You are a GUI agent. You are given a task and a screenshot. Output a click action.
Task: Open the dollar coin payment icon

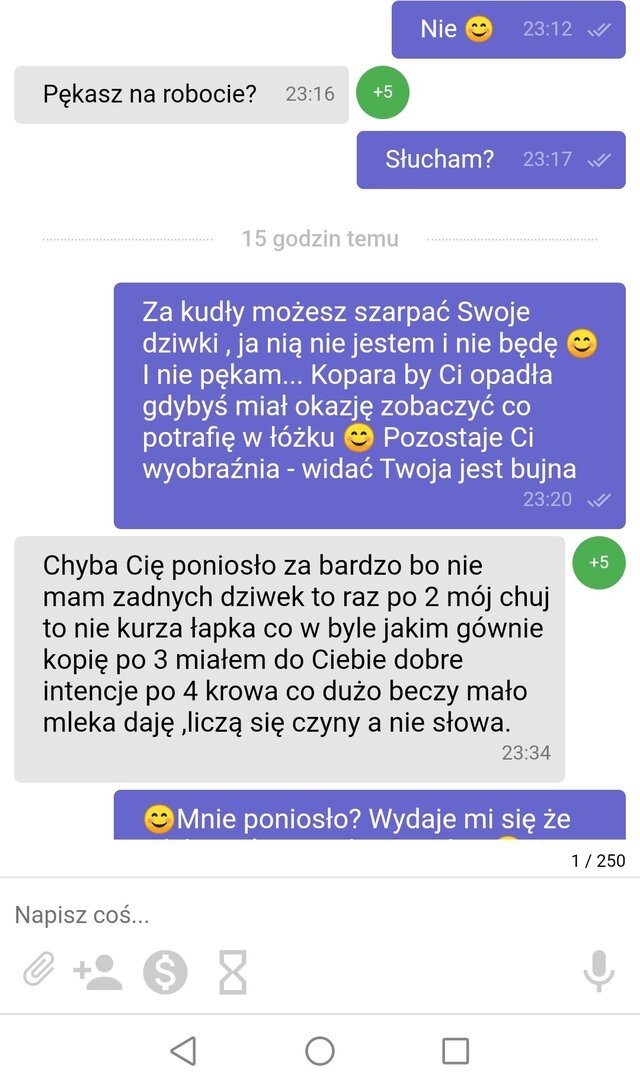(165, 971)
